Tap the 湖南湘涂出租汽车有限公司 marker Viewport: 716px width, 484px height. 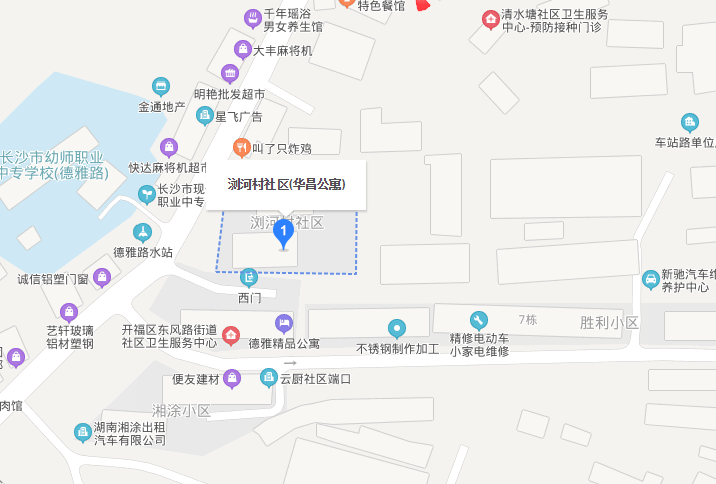(82, 433)
